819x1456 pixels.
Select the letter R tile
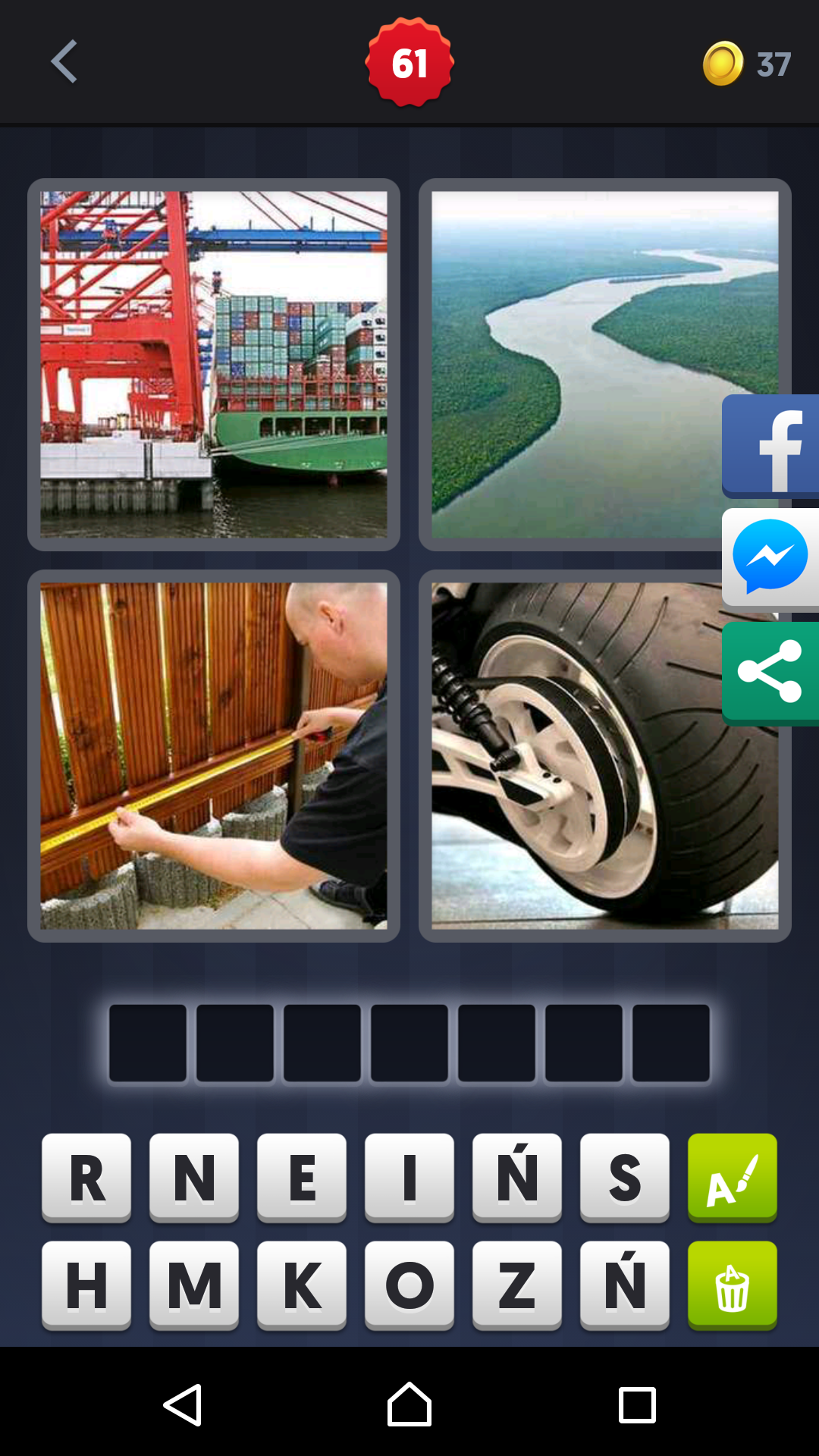tap(86, 1177)
